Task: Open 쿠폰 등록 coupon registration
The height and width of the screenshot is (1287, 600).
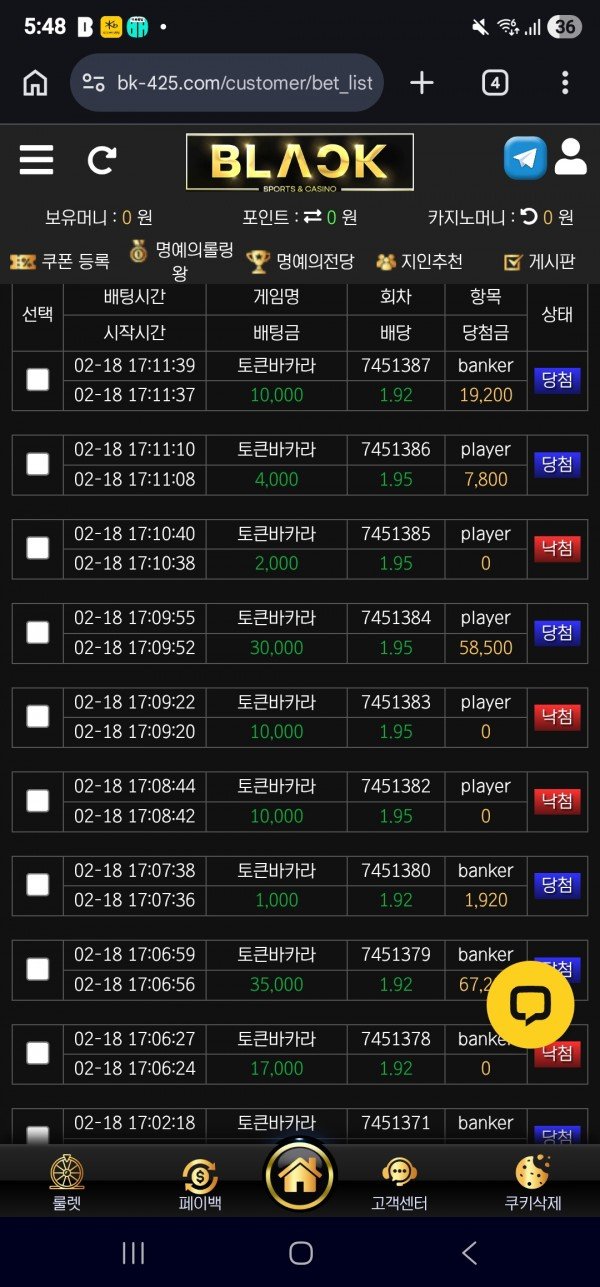Action: [x=60, y=262]
